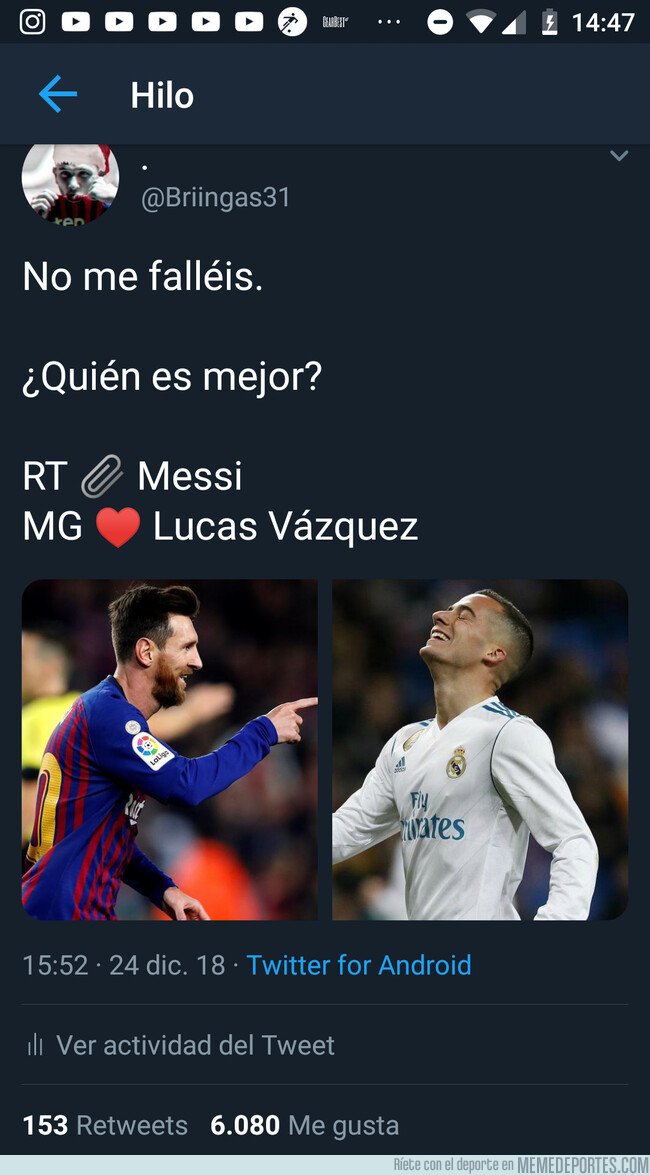This screenshot has width=650, height=1175.
Task: Open @Briingas31 profile picture
Action: (x=70, y=184)
